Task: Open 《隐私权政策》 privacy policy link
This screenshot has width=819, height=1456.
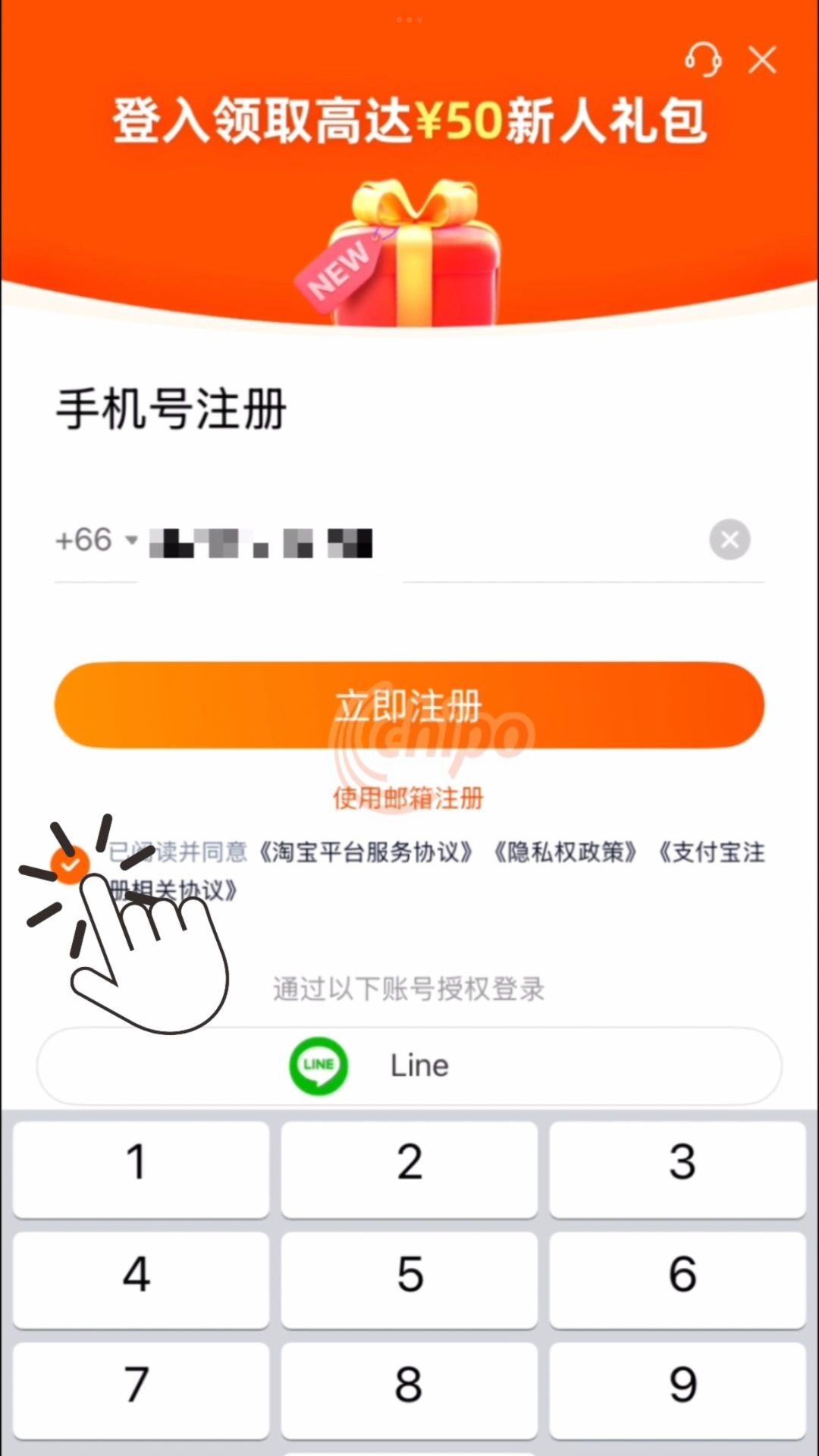Action: [565, 852]
